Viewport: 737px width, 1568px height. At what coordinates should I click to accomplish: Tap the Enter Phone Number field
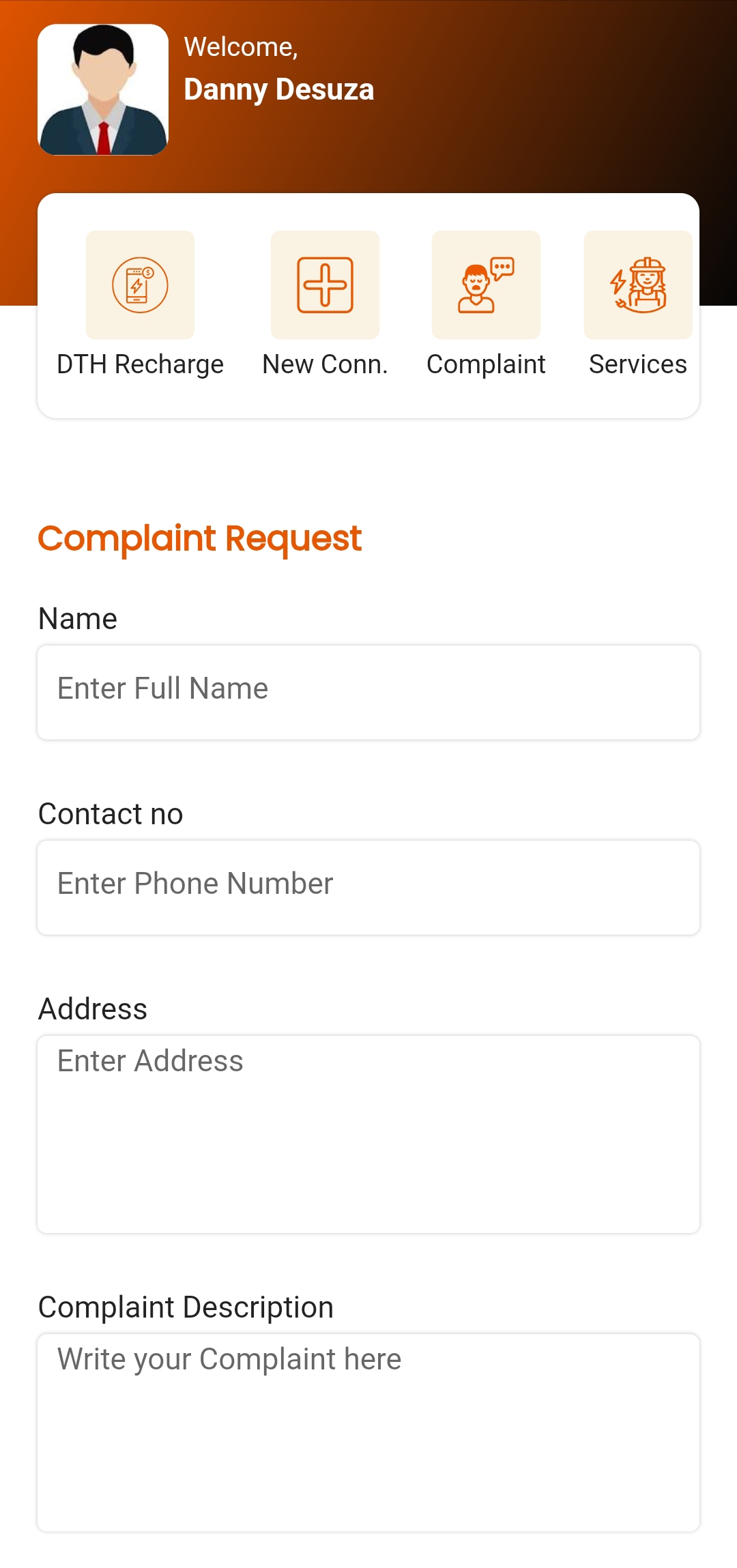click(369, 887)
